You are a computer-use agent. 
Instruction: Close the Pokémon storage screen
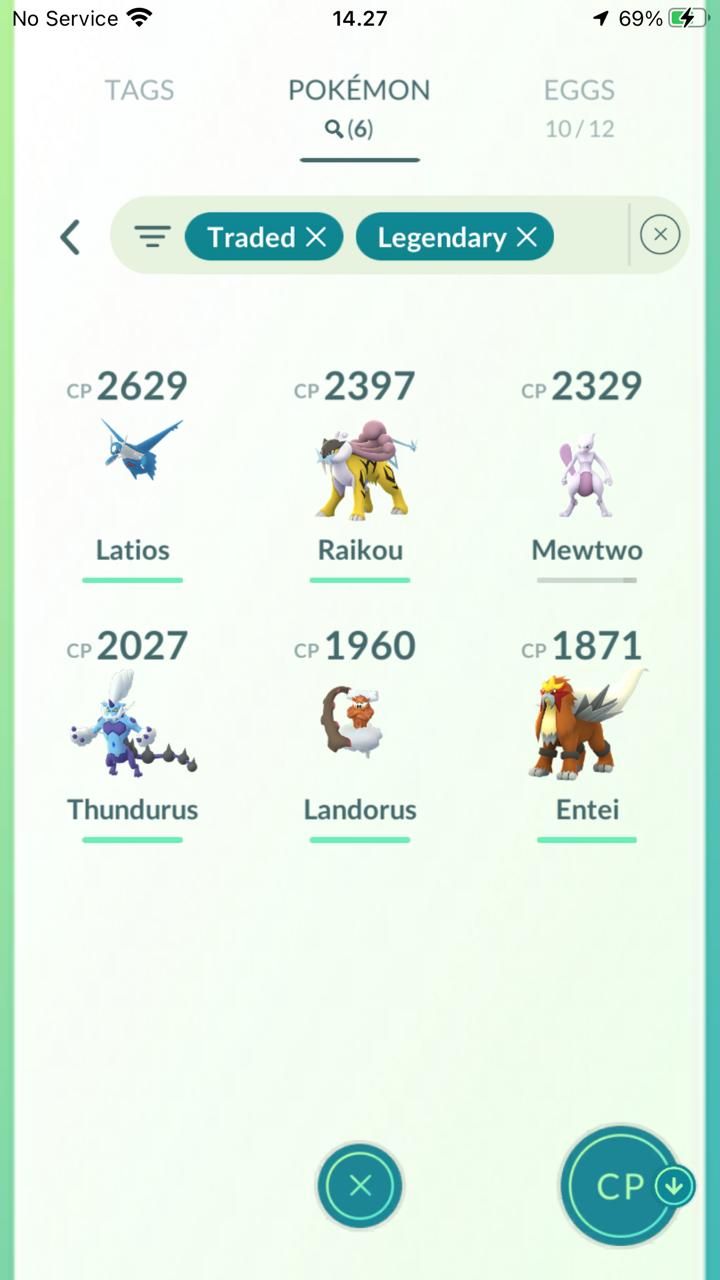[x=360, y=1186]
